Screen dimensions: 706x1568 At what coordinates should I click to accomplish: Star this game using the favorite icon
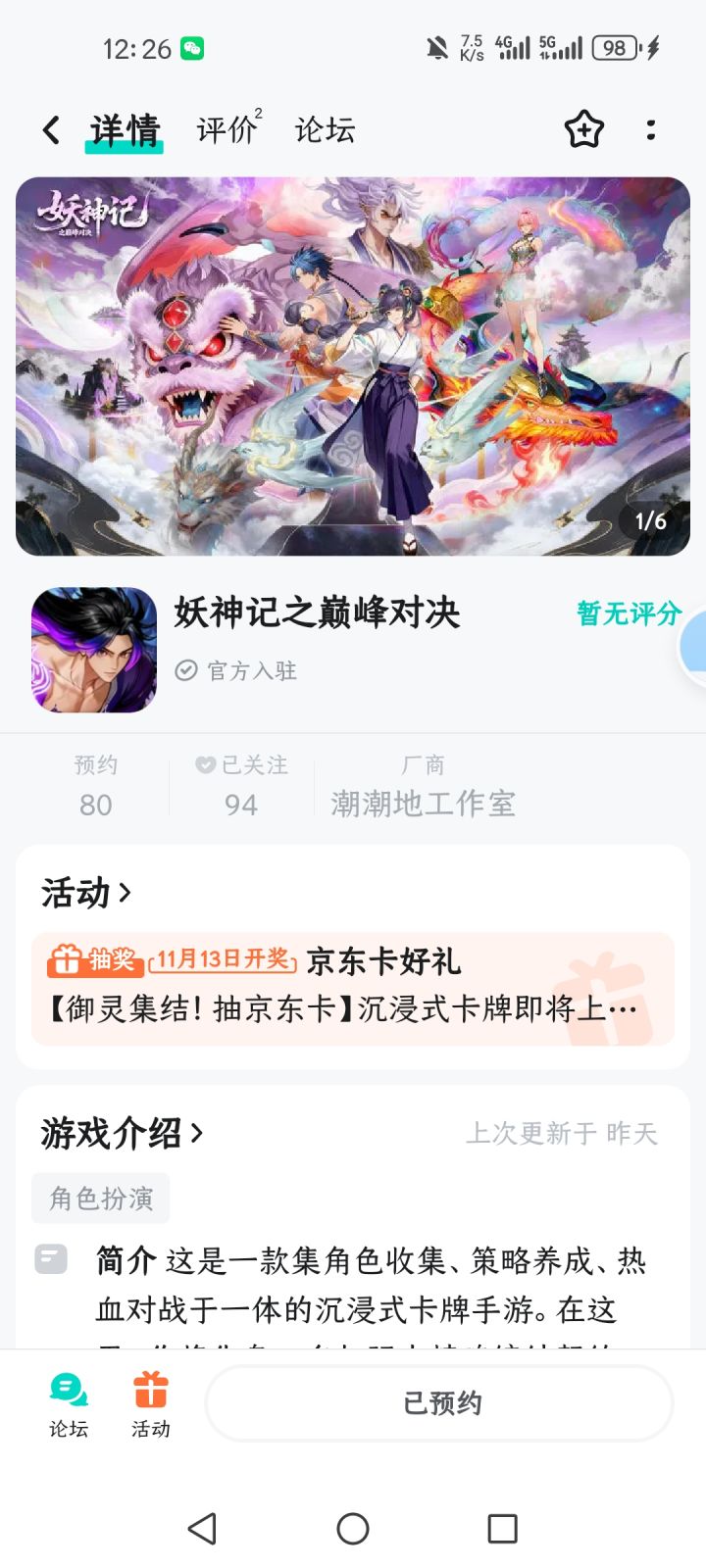point(583,129)
